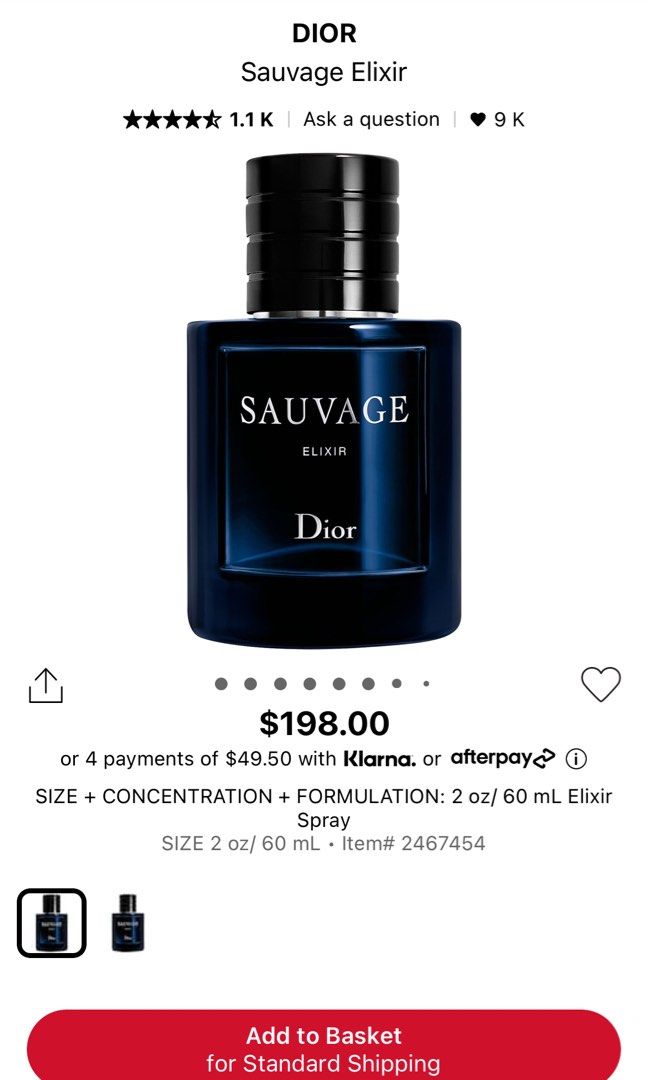Screen dimensions: 648x1080
Task: Open the 1.1 K star ratings
Action: click(198, 119)
